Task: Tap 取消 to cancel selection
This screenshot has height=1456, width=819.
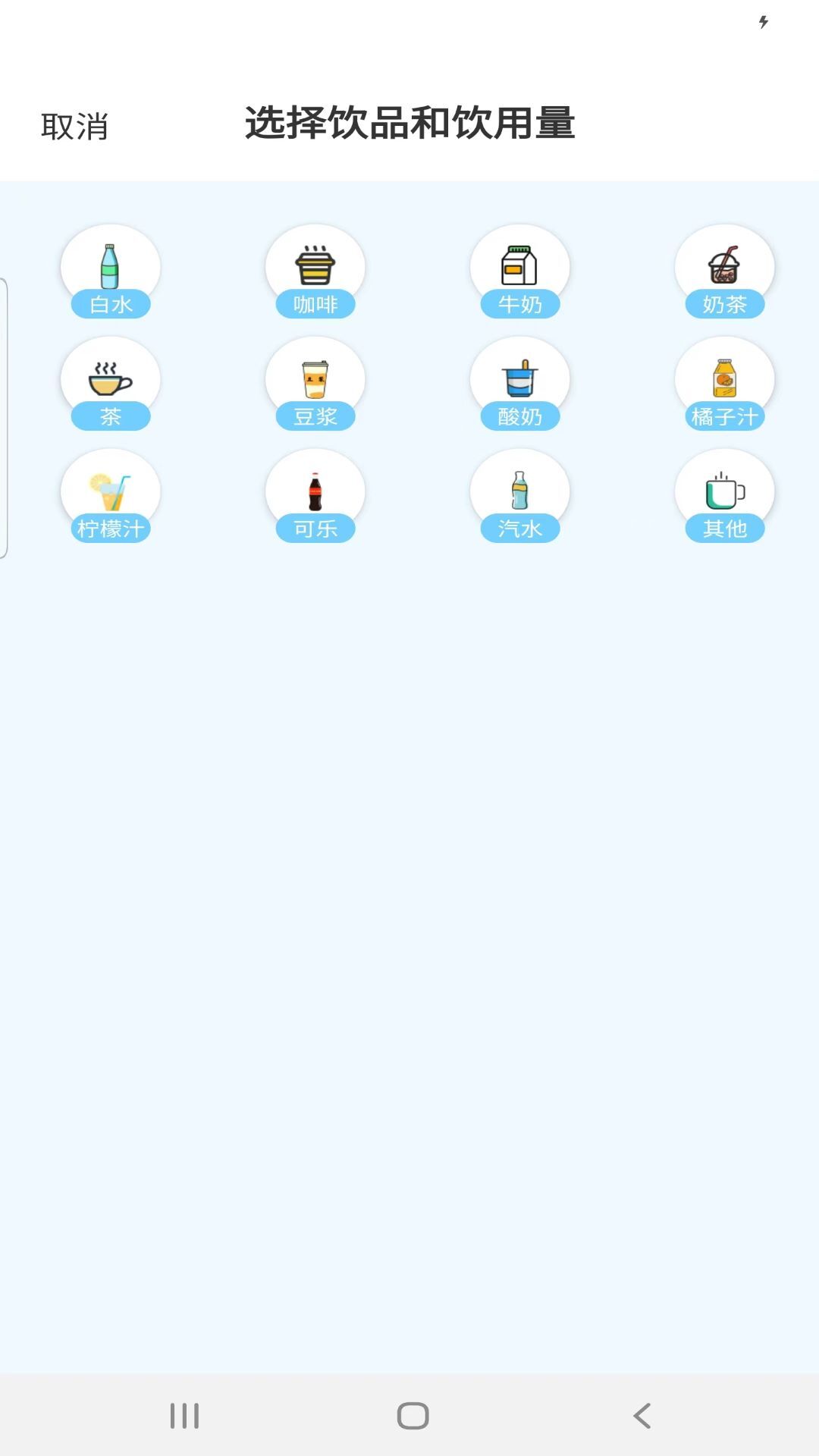Action: click(x=74, y=126)
